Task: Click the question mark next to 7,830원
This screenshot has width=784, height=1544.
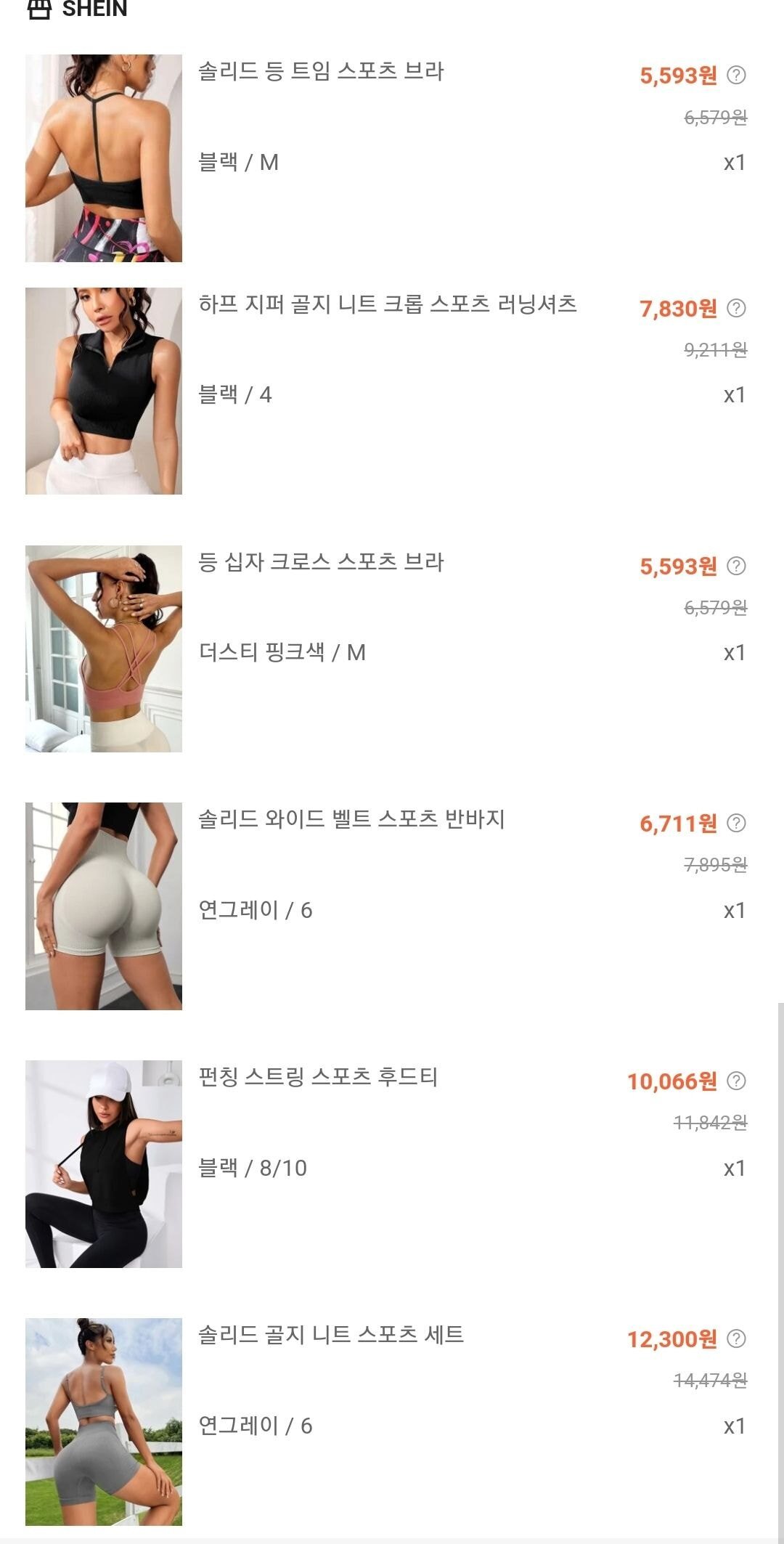Action: [735, 309]
